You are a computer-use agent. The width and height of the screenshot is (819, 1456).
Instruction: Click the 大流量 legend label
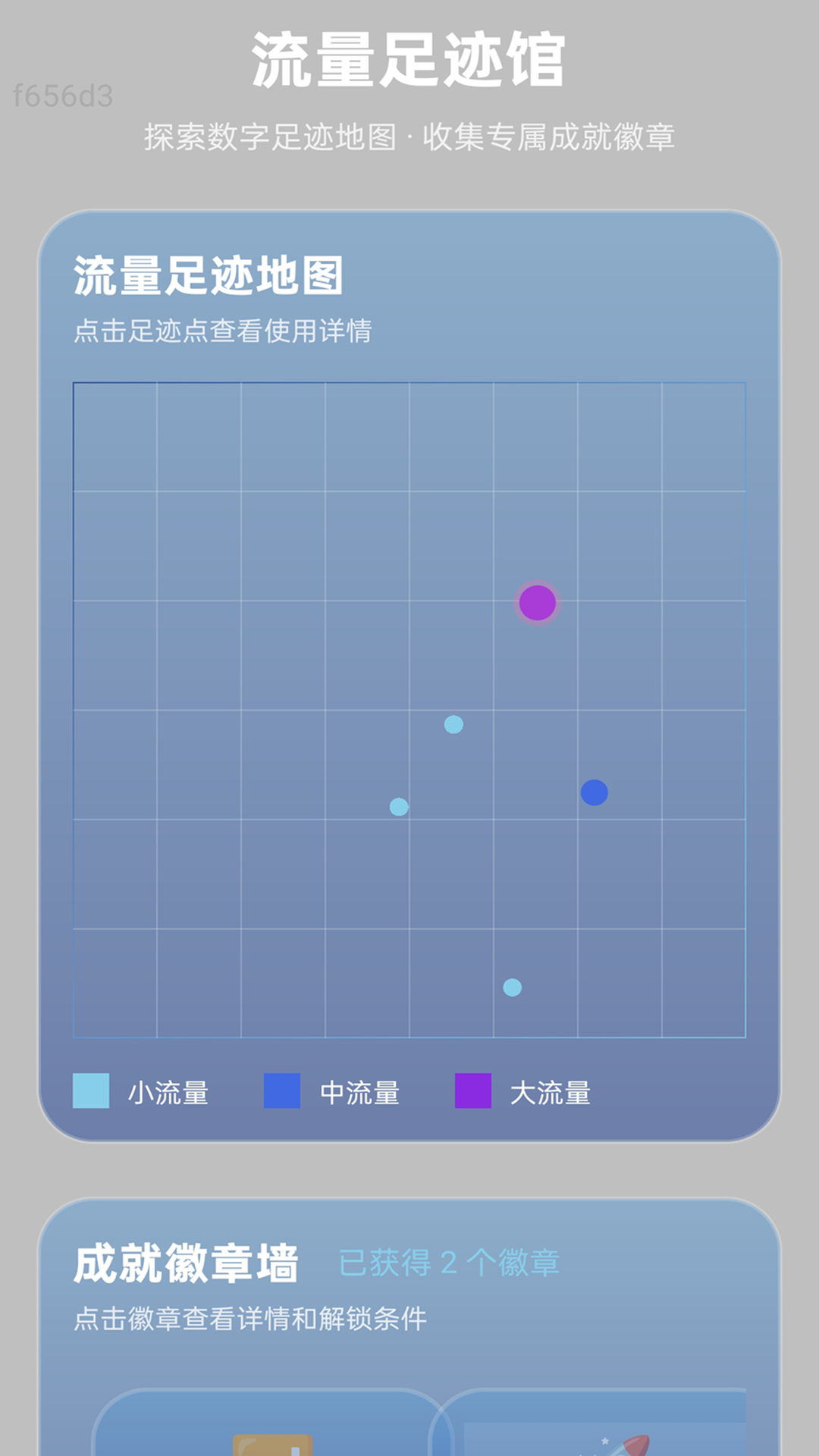pos(550,1092)
